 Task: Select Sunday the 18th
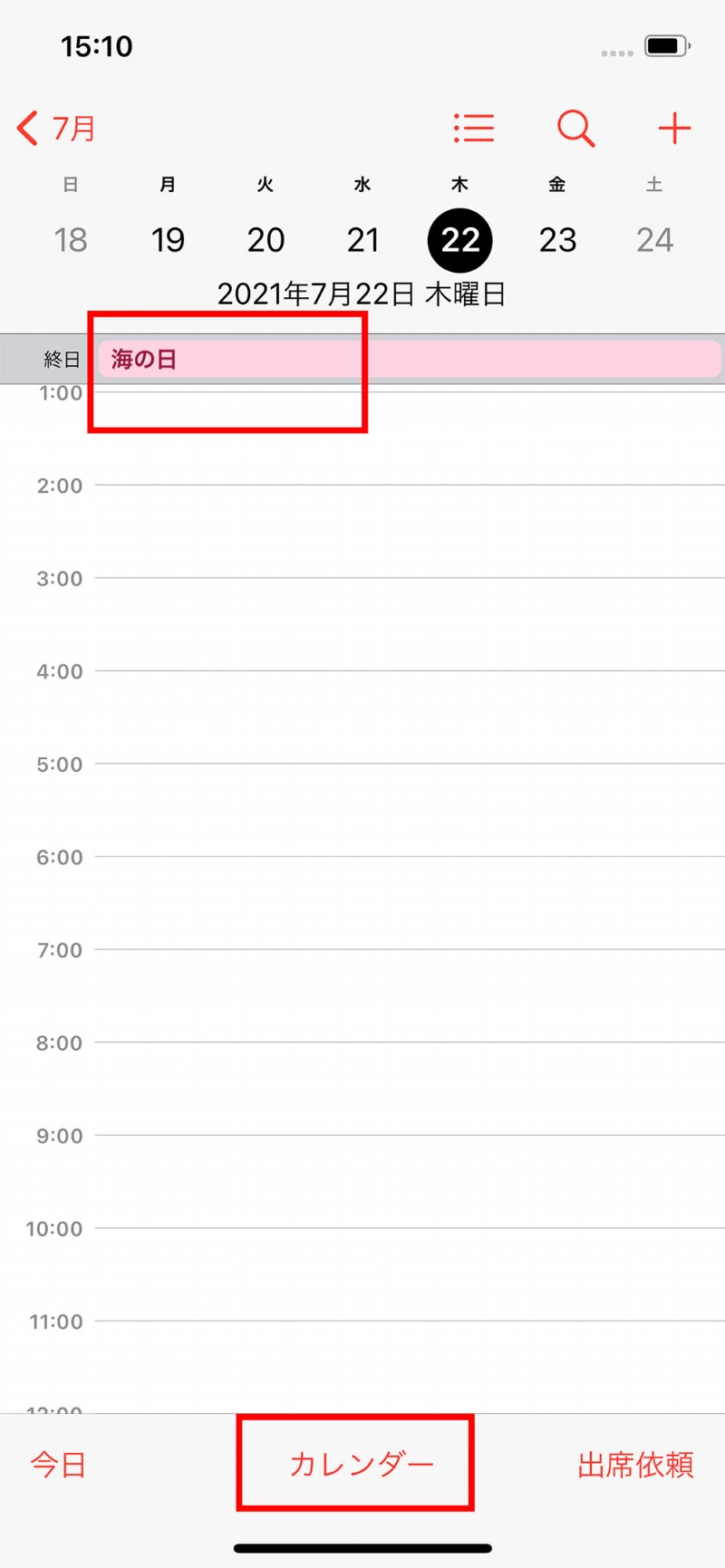coord(71,240)
